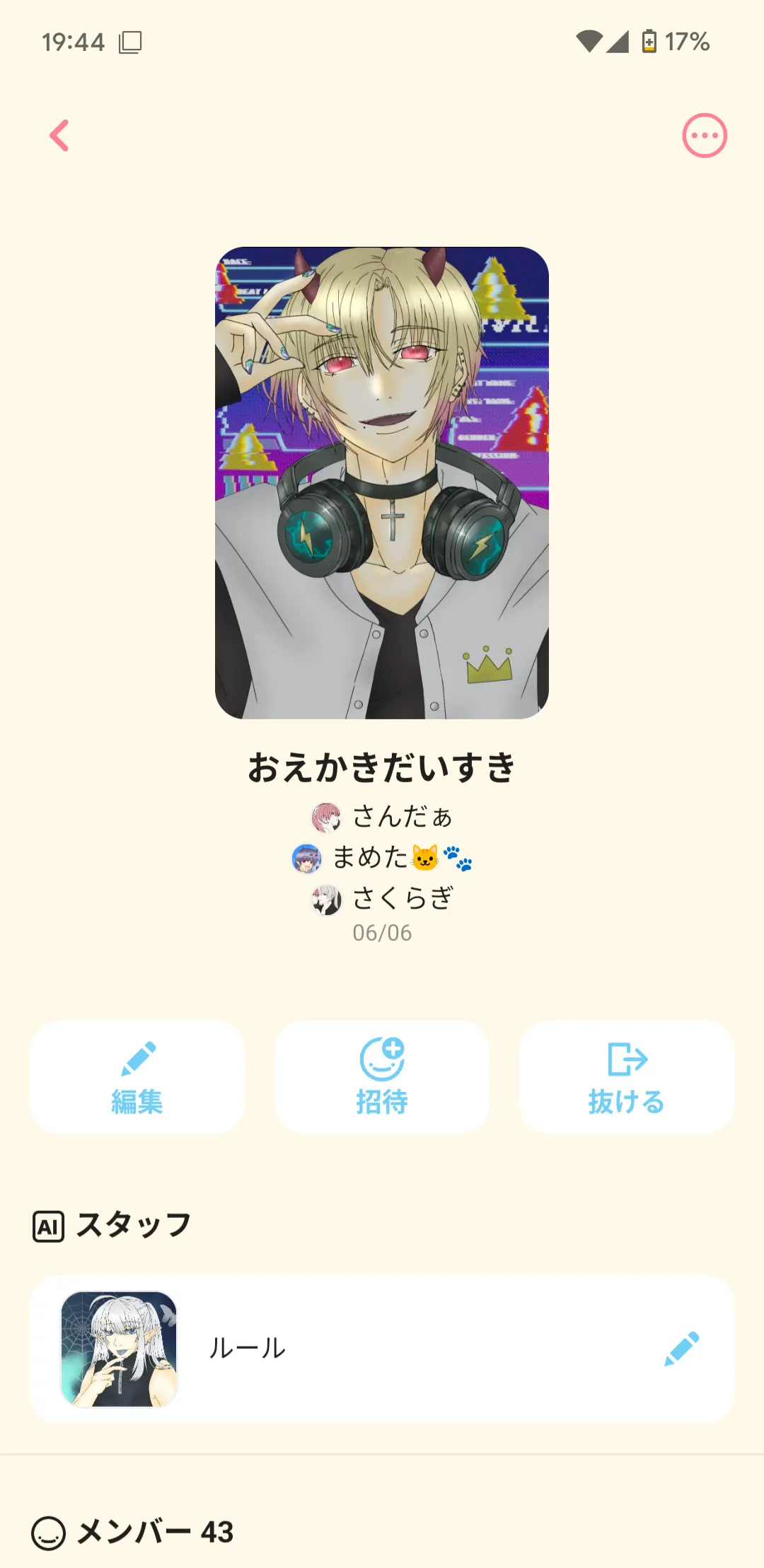Invite someone with the 招待 button

[382, 1076]
